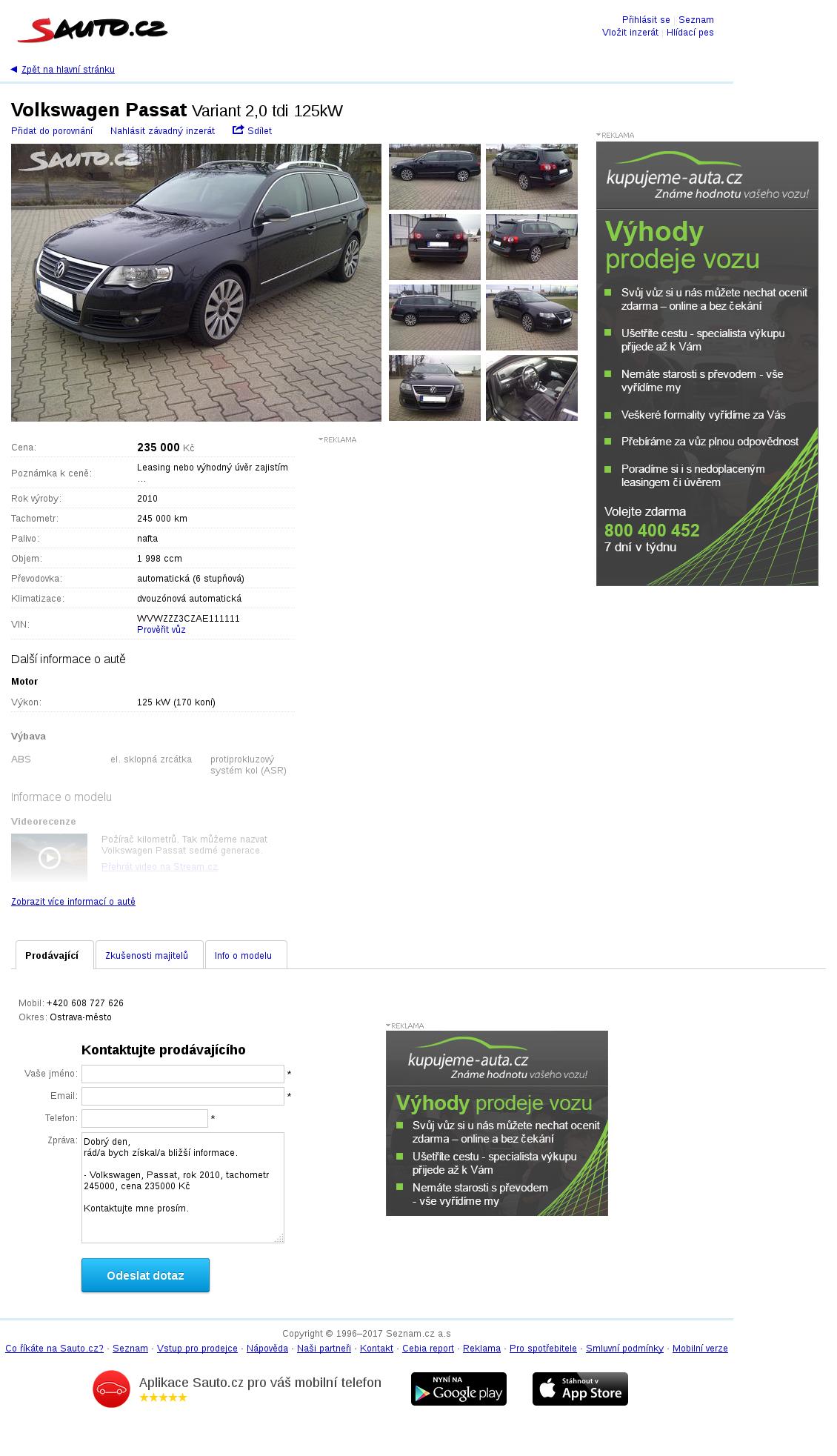
Task: Focus the Telefon input field
Action: [x=144, y=1118]
